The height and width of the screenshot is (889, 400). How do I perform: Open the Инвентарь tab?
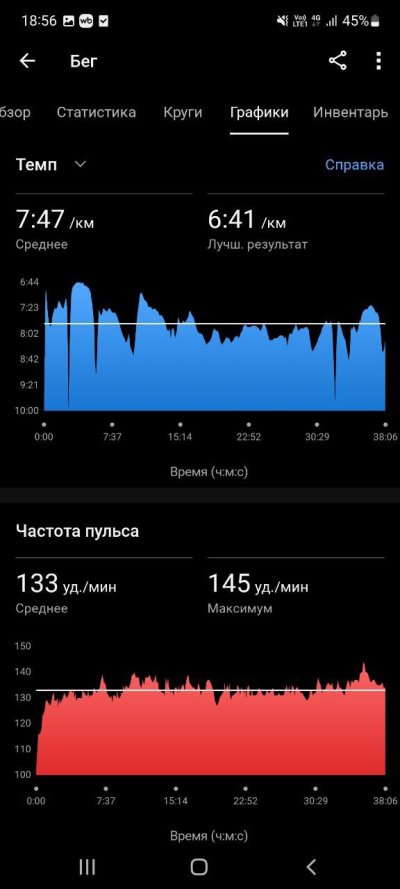[x=350, y=112]
